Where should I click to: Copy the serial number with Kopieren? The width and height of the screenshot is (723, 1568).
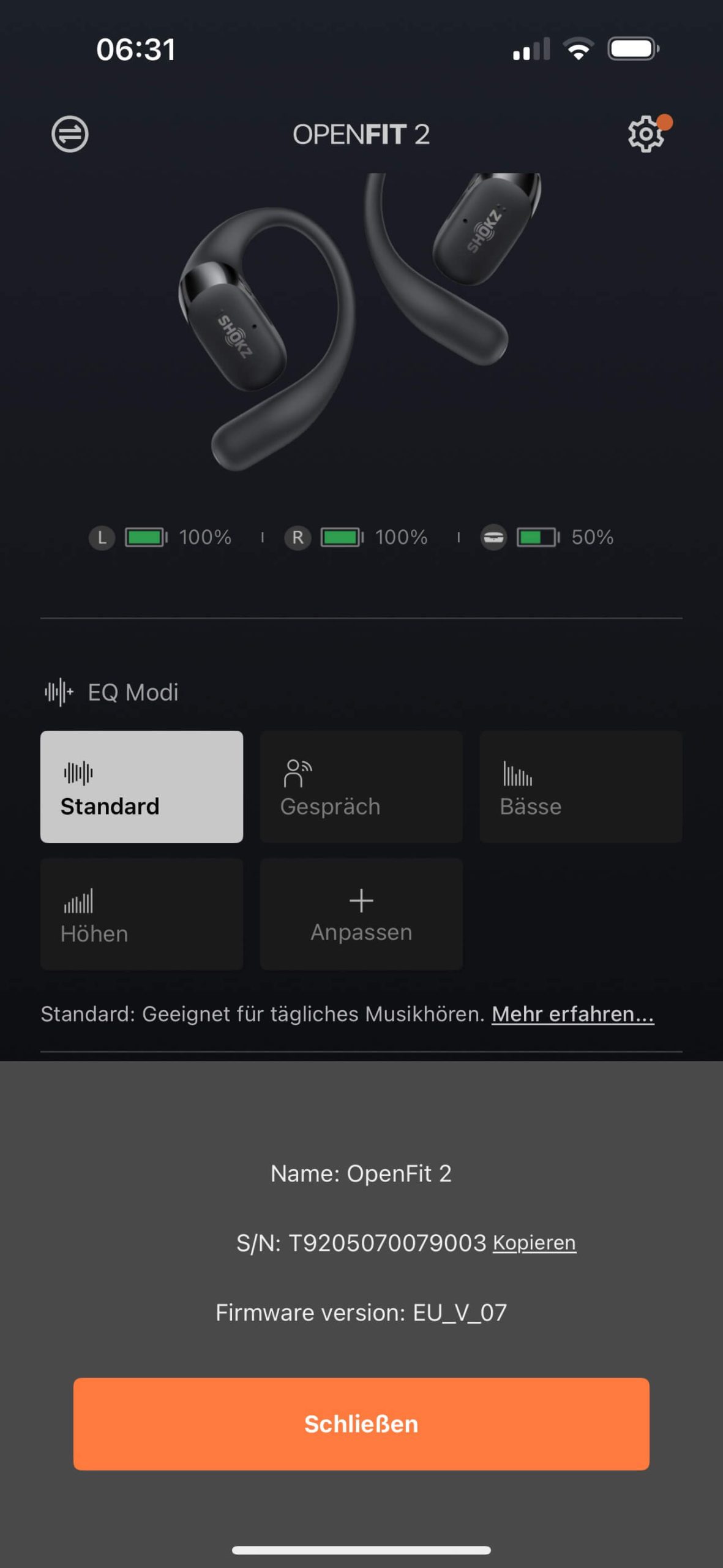pyautogui.click(x=534, y=1242)
